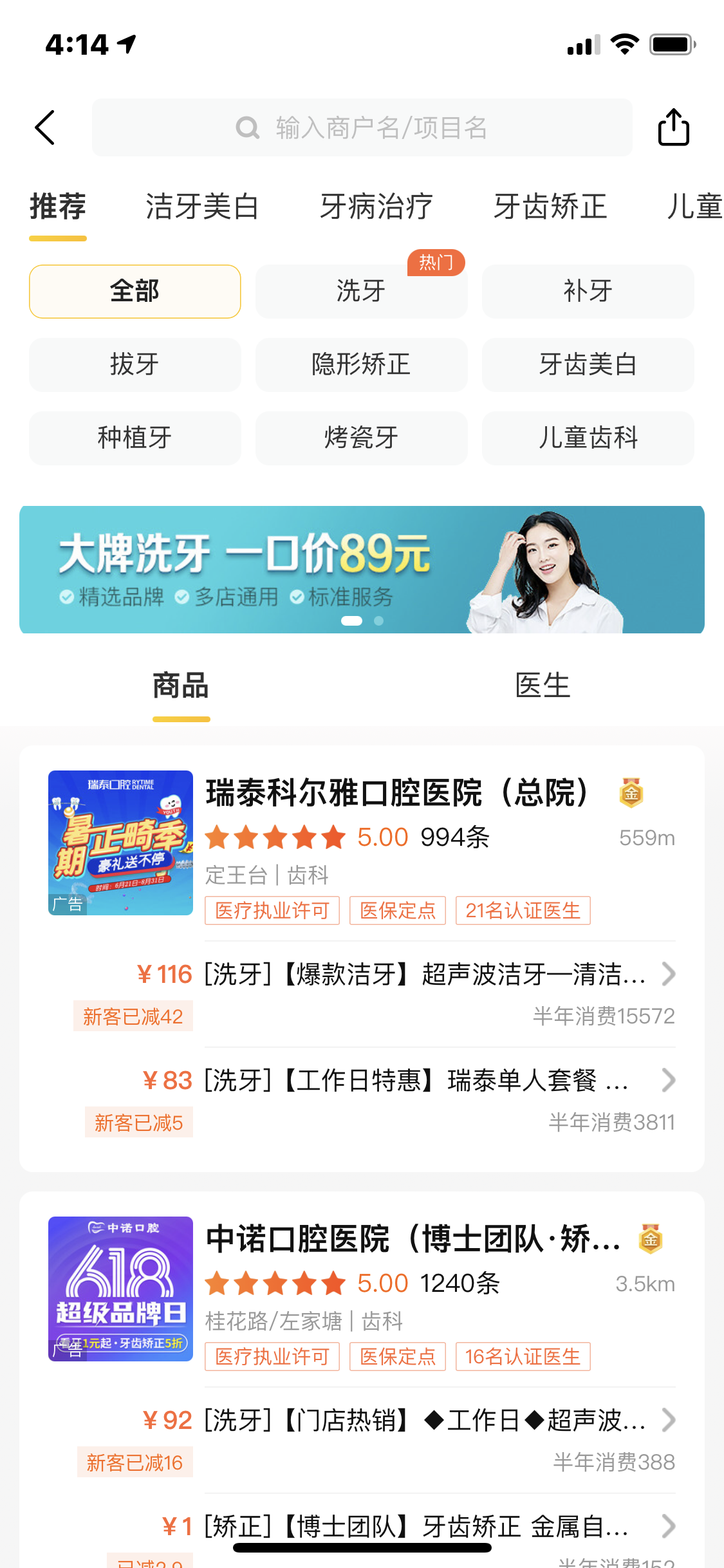The height and width of the screenshot is (1568, 724).
Task: Open the ¥92 门店热销 deal
Action: coord(425,1421)
